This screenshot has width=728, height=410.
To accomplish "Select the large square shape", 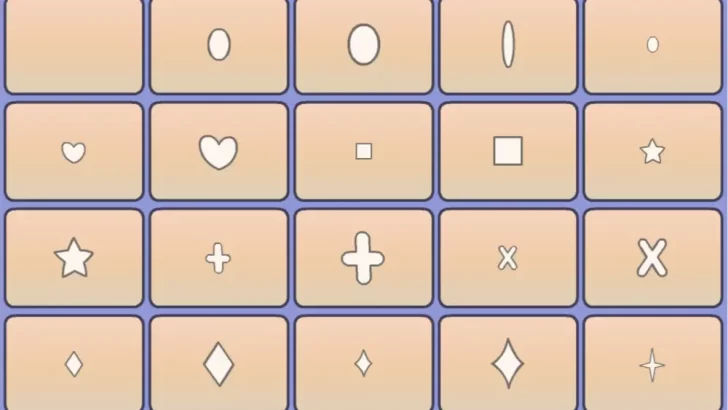I will [508, 151].
